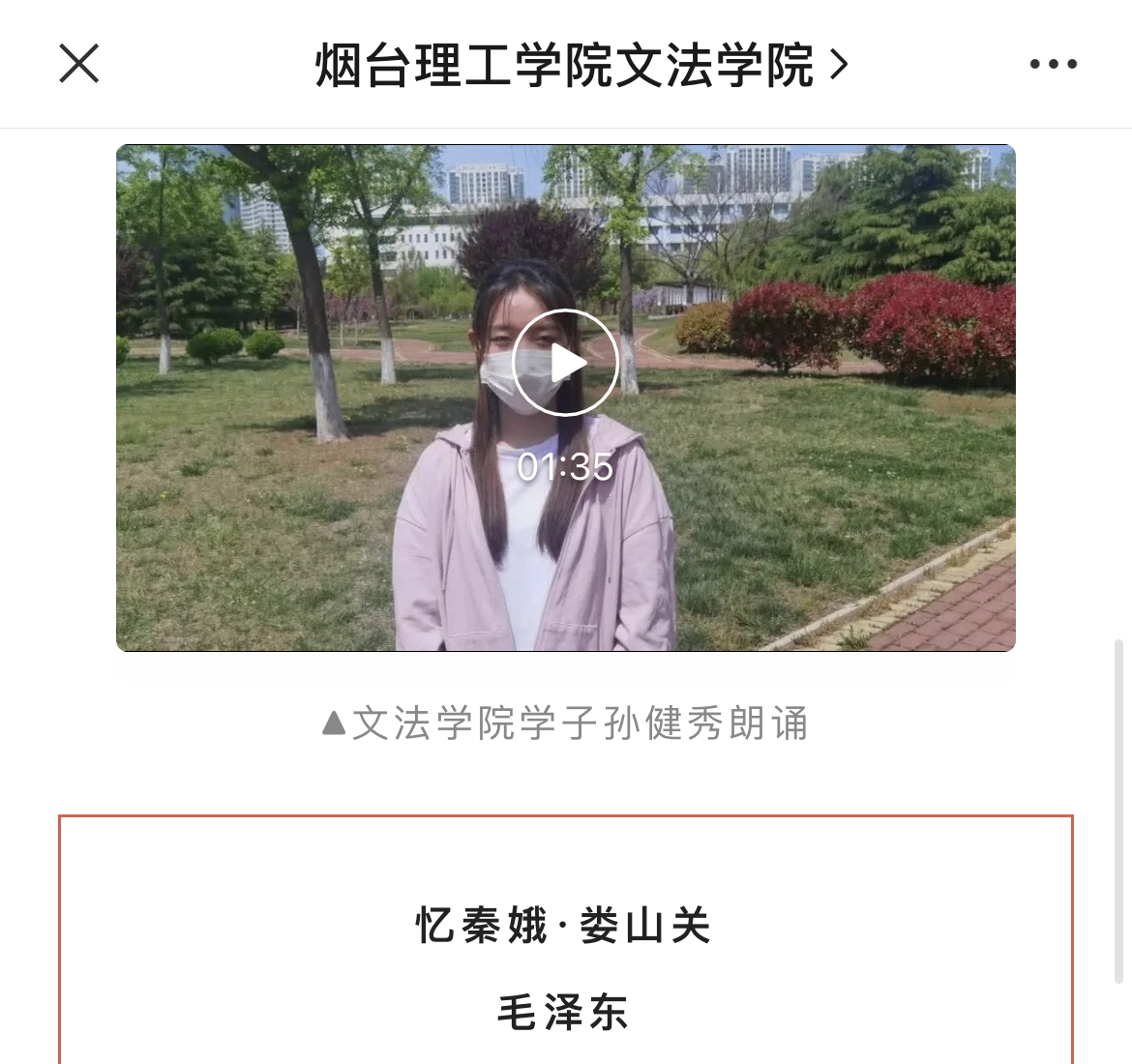The height and width of the screenshot is (1064, 1132).
Task: Open the 烟台理工学院文法学院 account page
Action: [581, 66]
